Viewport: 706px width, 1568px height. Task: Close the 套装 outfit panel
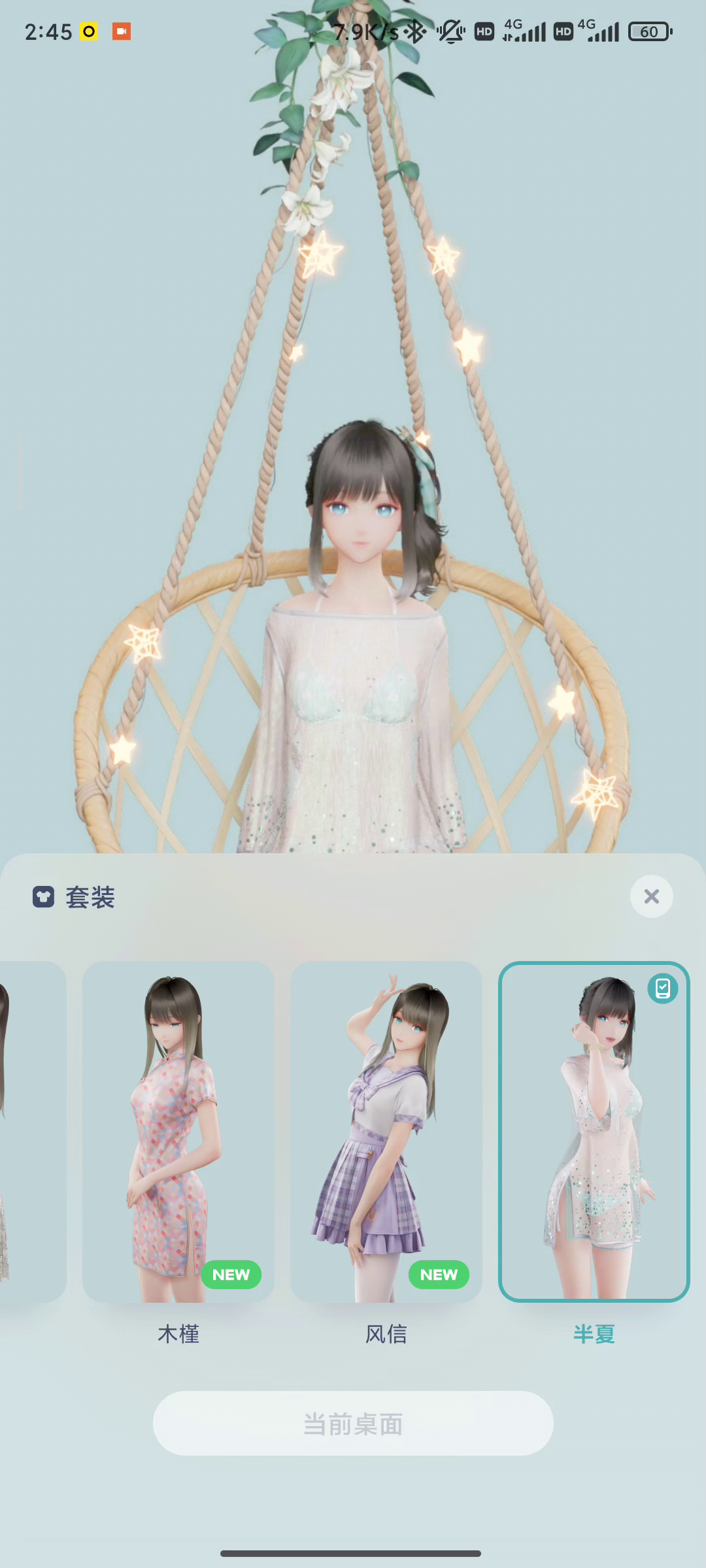tap(651, 896)
